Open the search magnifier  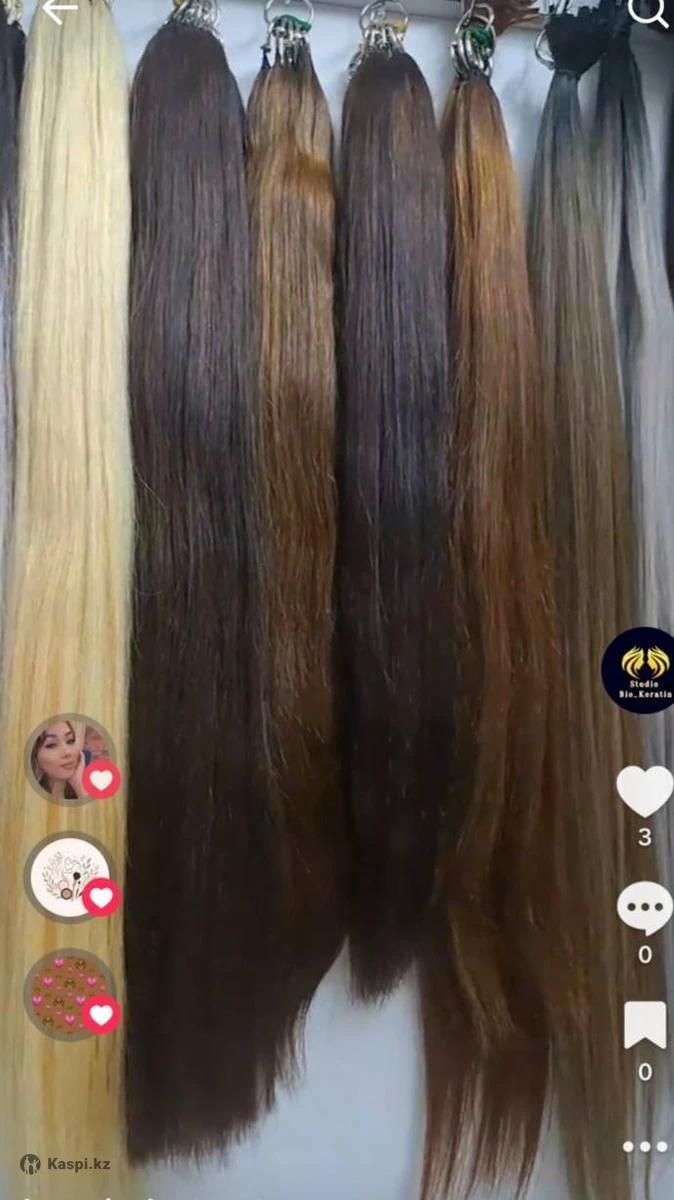click(x=647, y=12)
